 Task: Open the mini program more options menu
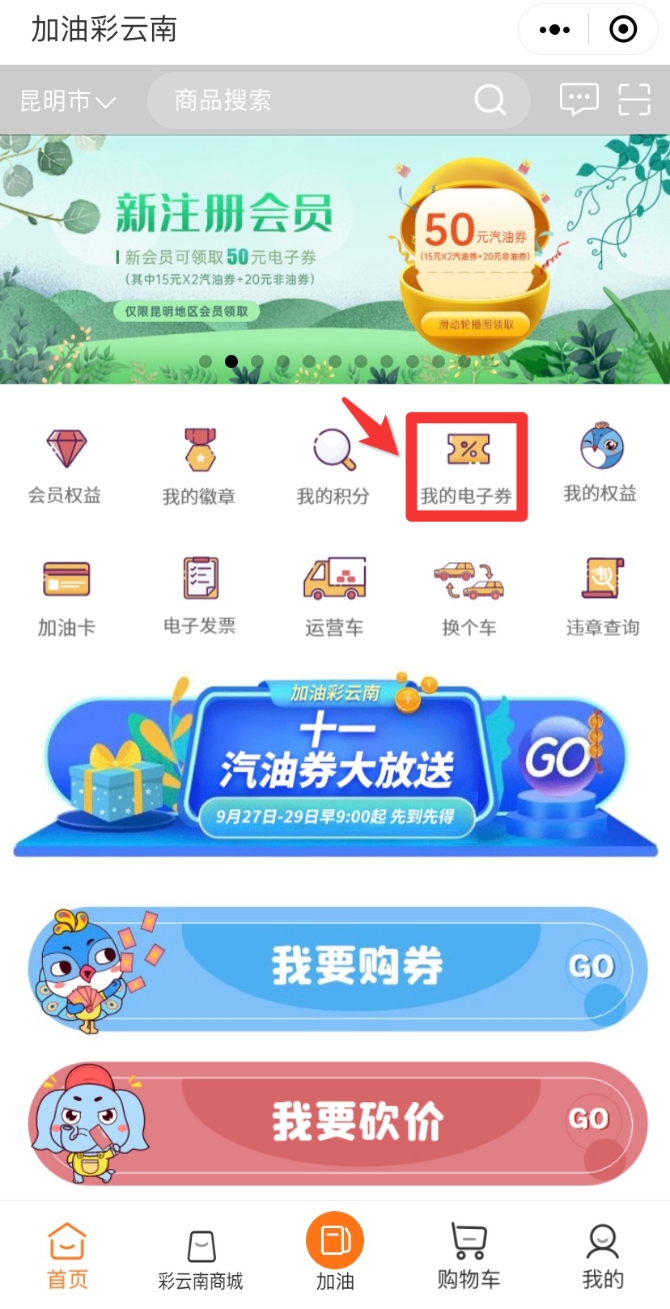click(x=554, y=30)
